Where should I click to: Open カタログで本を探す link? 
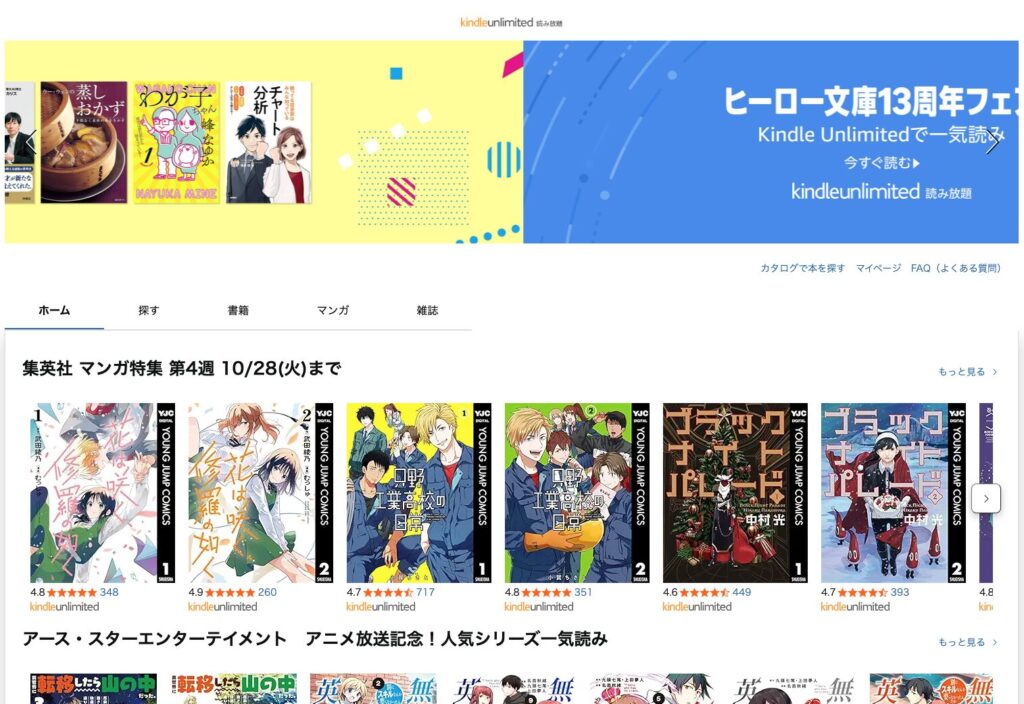click(802, 268)
